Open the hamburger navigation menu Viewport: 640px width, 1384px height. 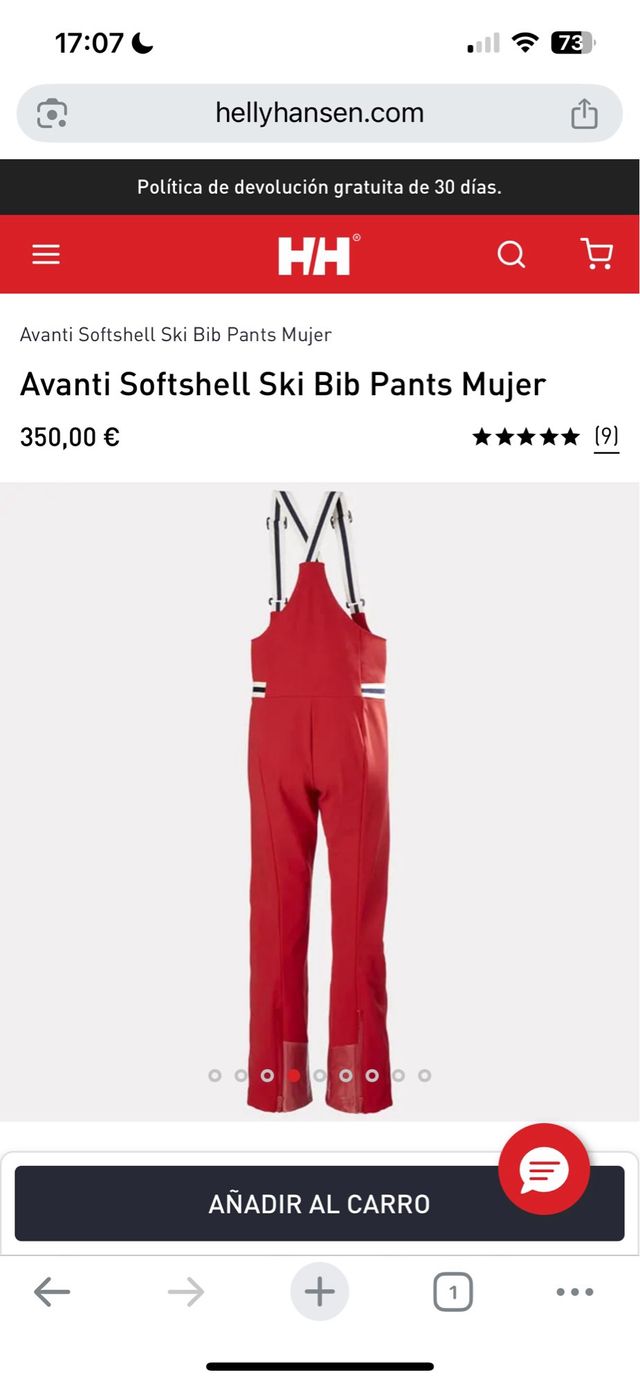tap(46, 255)
